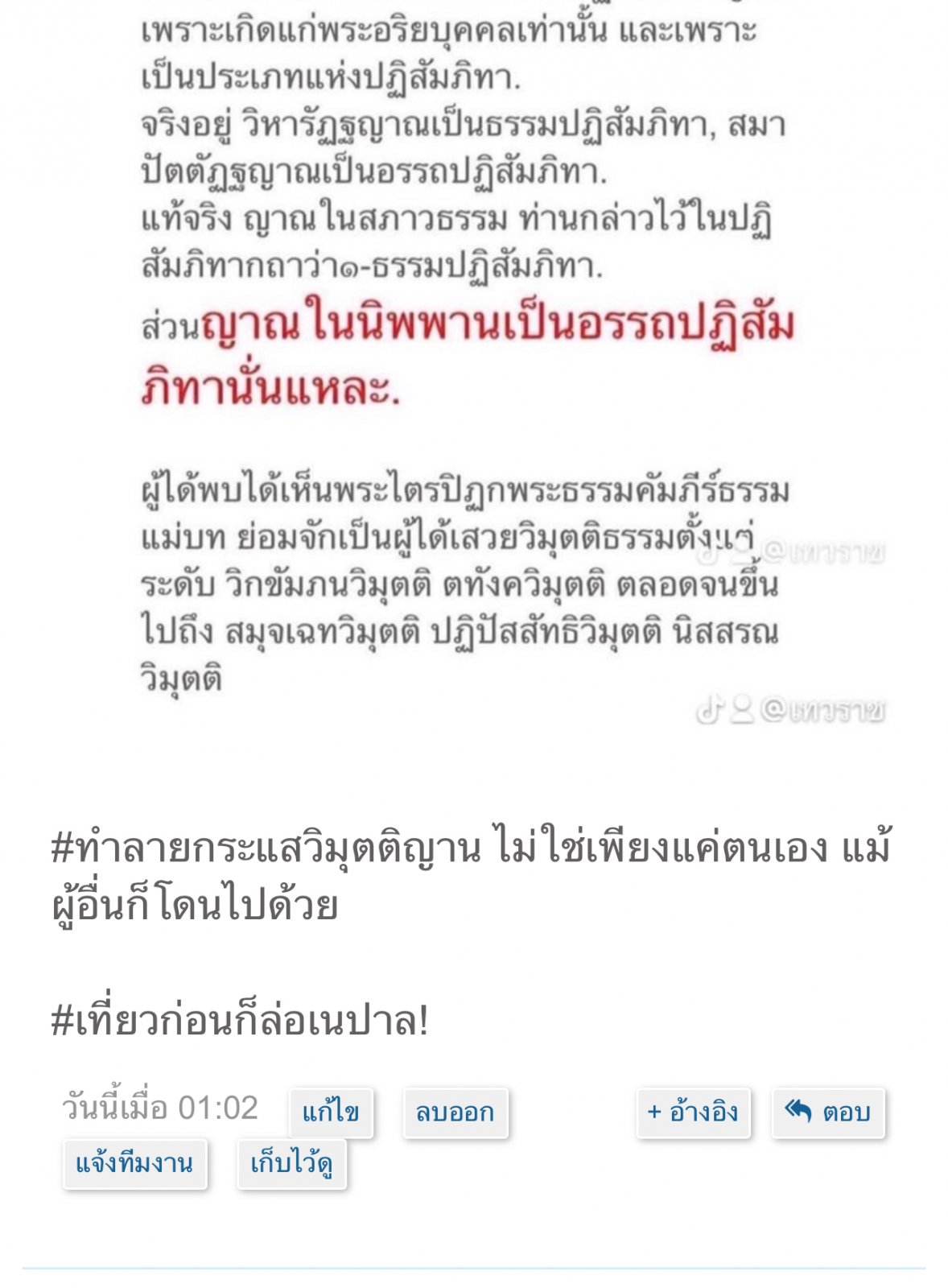948x1288 pixels.
Task: Quote this post using + อ้างอิง
Action: click(693, 1113)
